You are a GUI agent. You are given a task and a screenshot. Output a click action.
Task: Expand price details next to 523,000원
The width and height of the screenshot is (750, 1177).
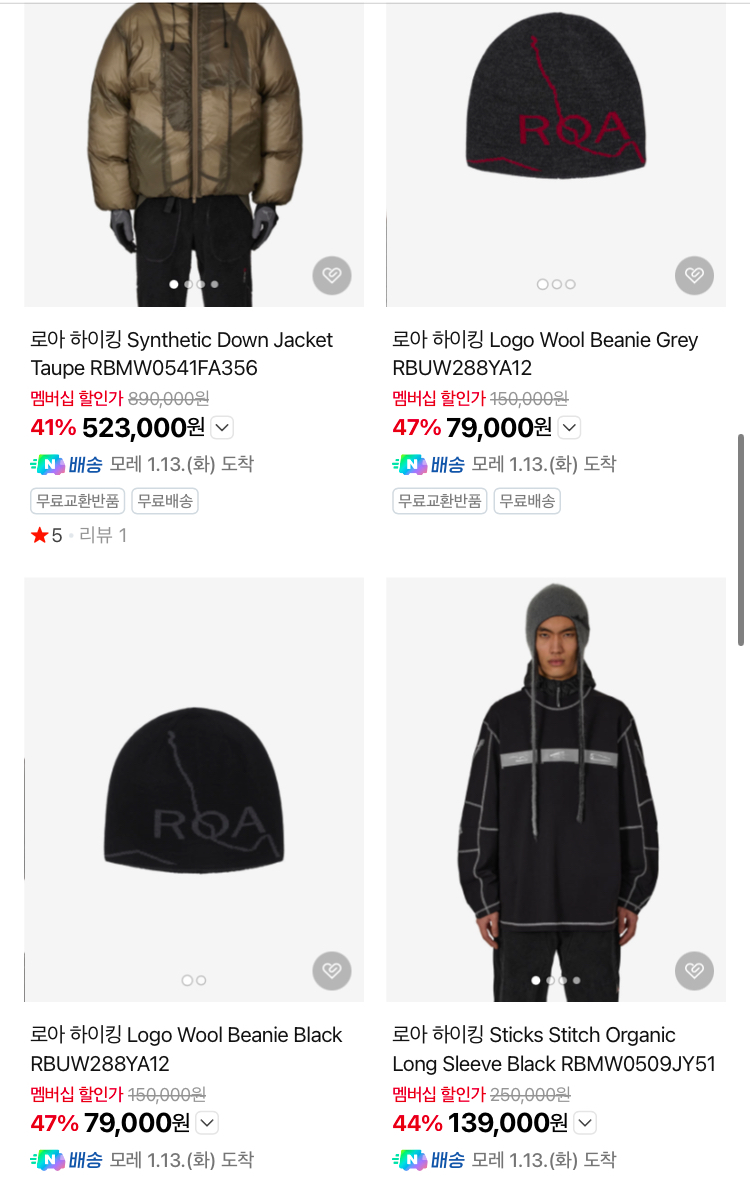point(222,428)
